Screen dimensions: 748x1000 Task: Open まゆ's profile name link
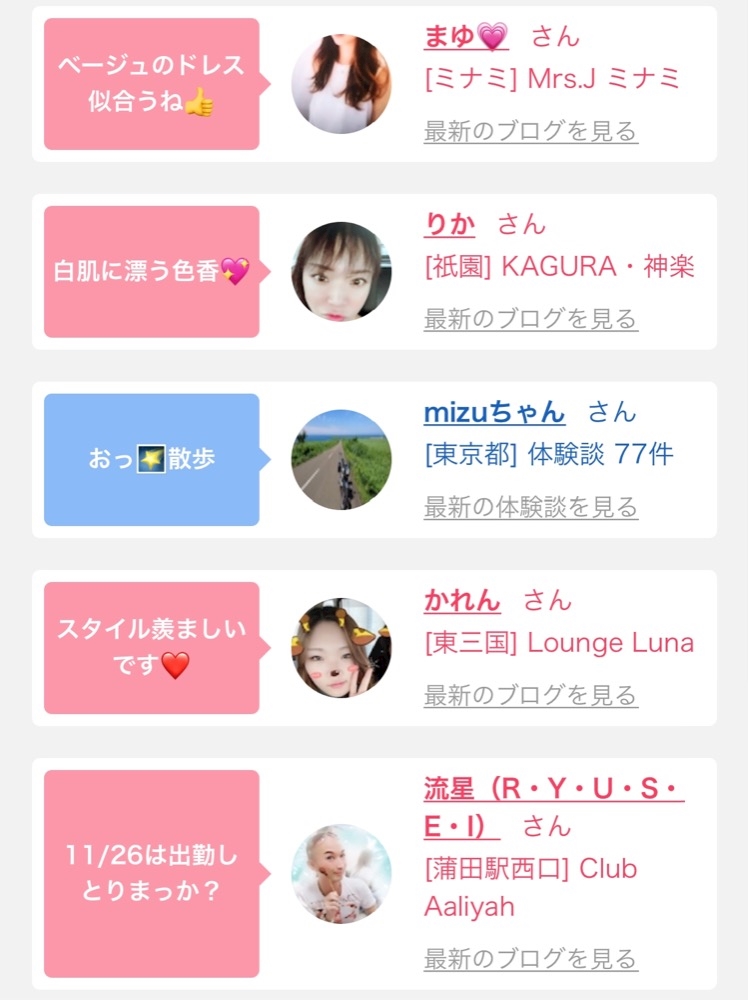pyautogui.click(x=466, y=36)
